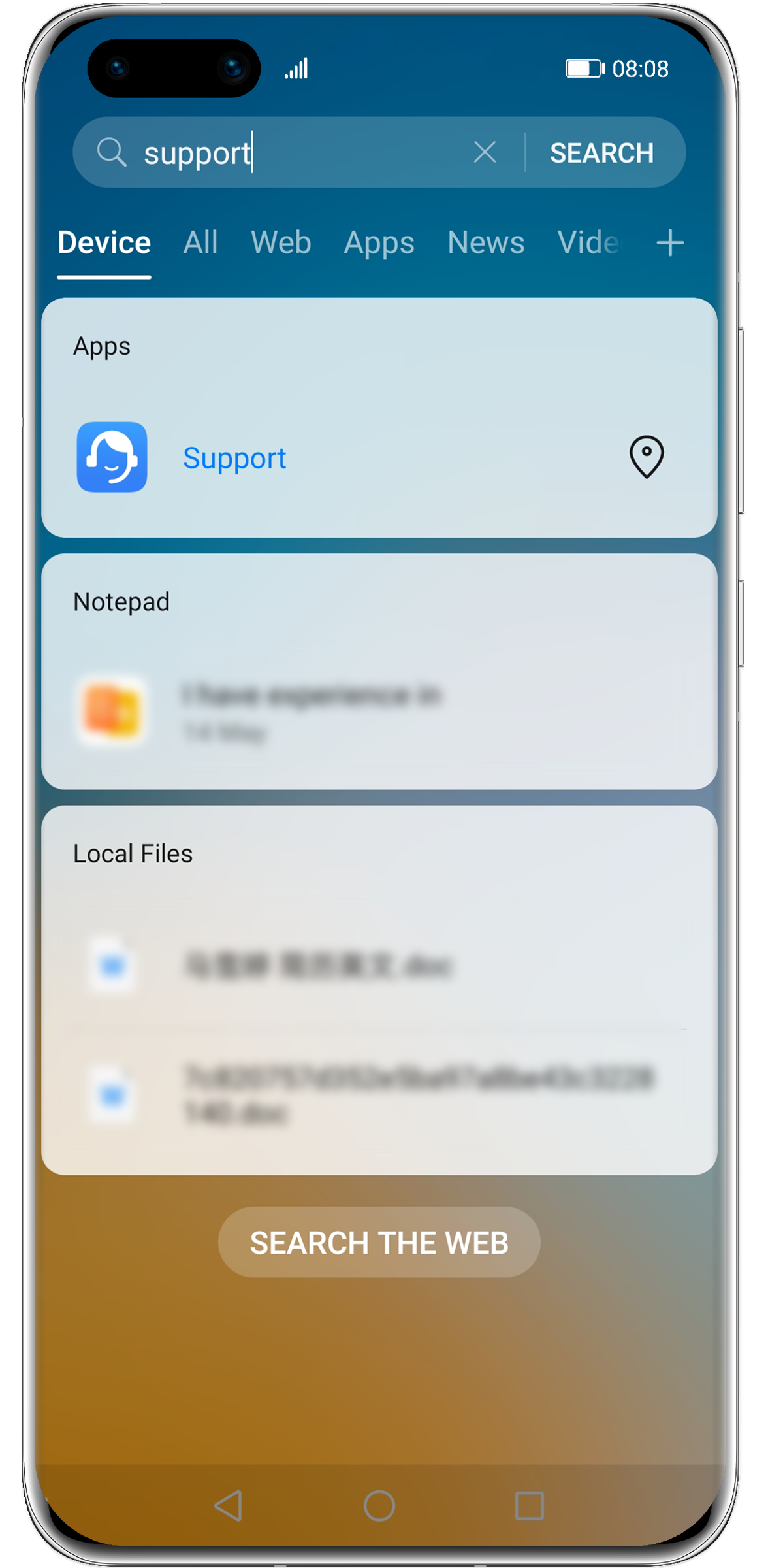This screenshot has height=1568, width=768.
Task: Switch to the Video tab
Action: click(x=588, y=242)
